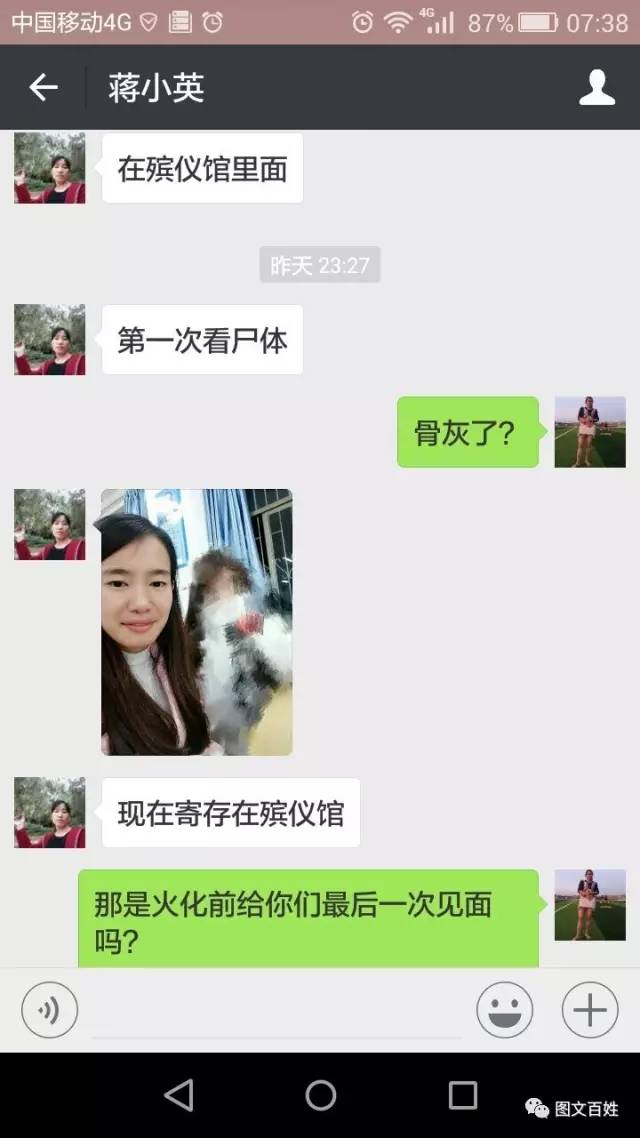
Task: Open own avatar beside 骨灰了?
Action: 590,432
